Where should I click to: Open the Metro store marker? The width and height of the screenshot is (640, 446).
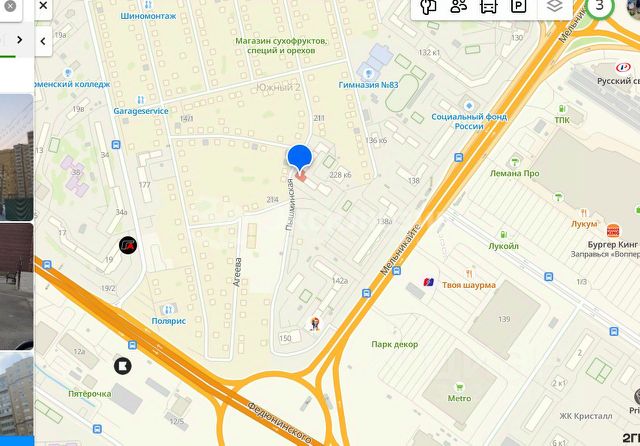[459, 385]
